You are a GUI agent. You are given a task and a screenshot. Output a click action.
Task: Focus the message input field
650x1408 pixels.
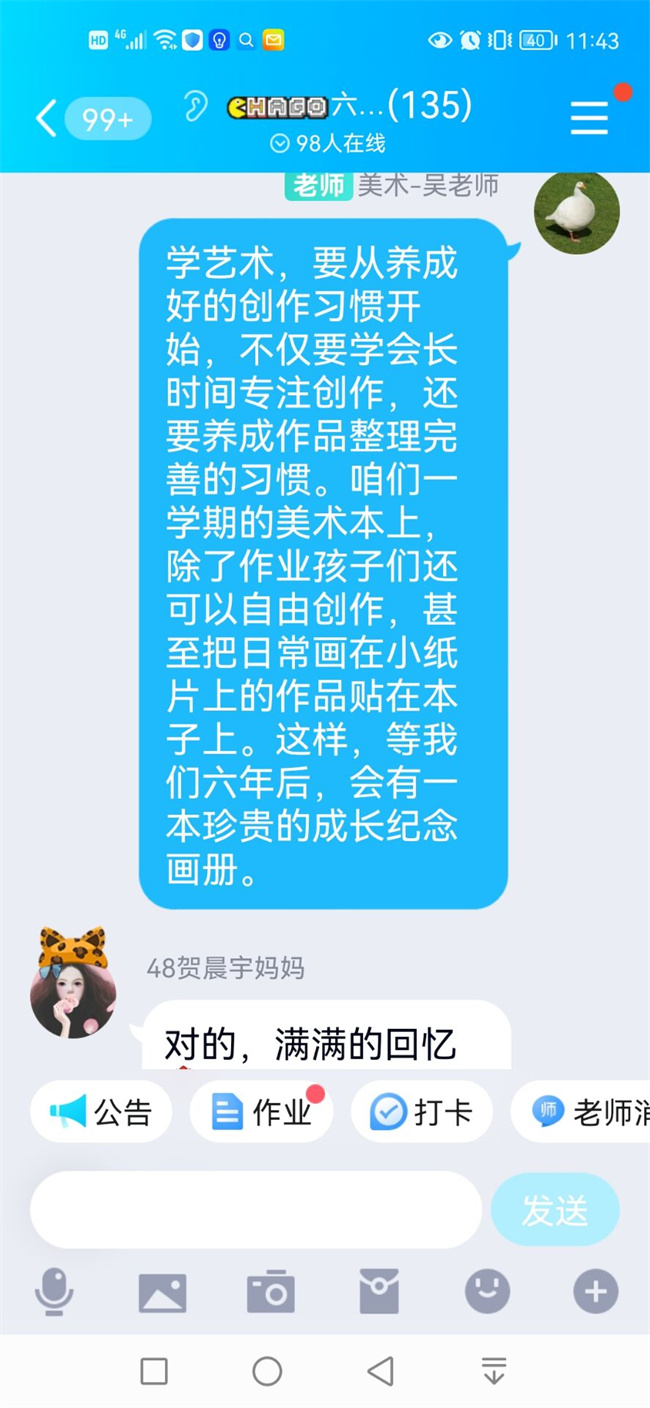tap(256, 1210)
